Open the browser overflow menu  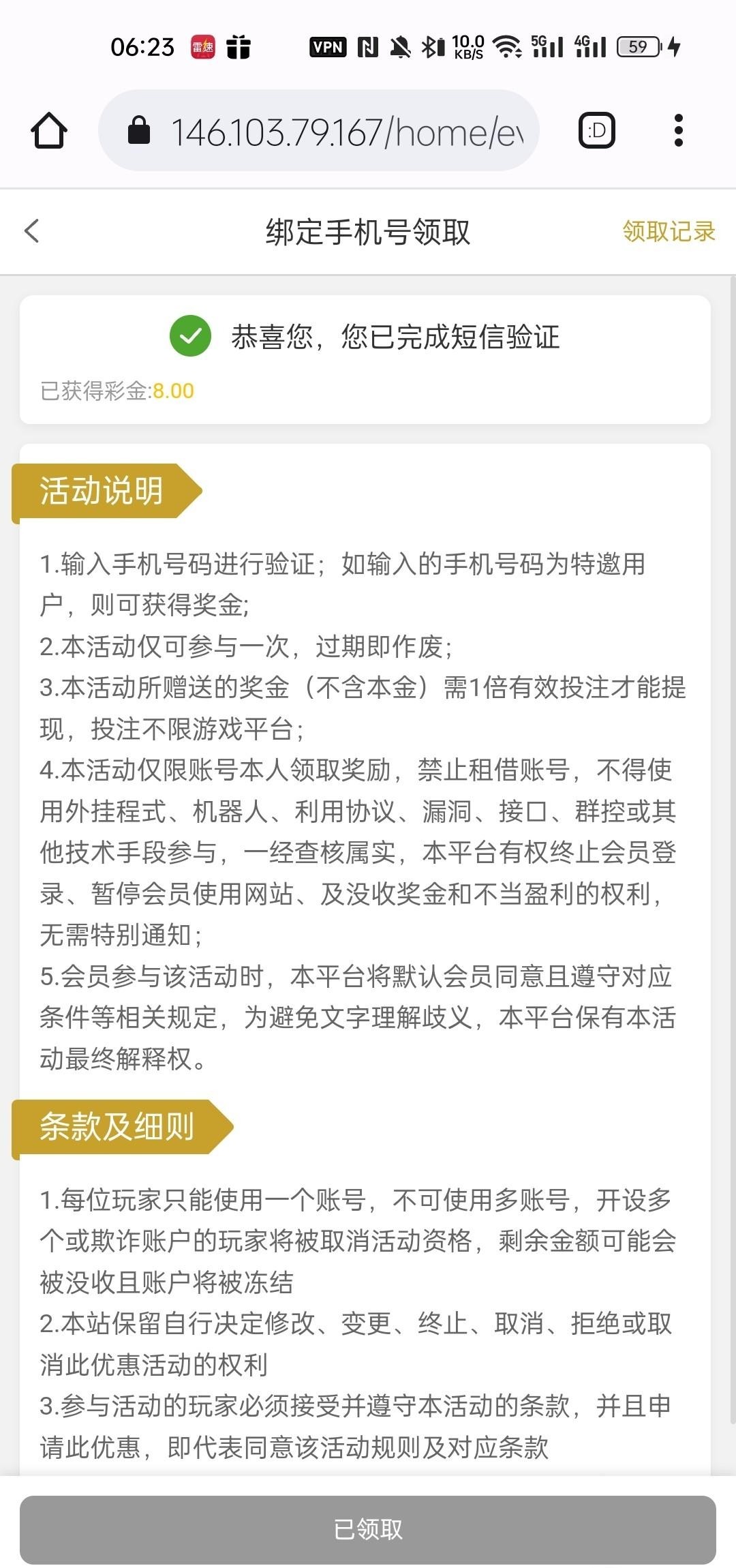(x=678, y=130)
